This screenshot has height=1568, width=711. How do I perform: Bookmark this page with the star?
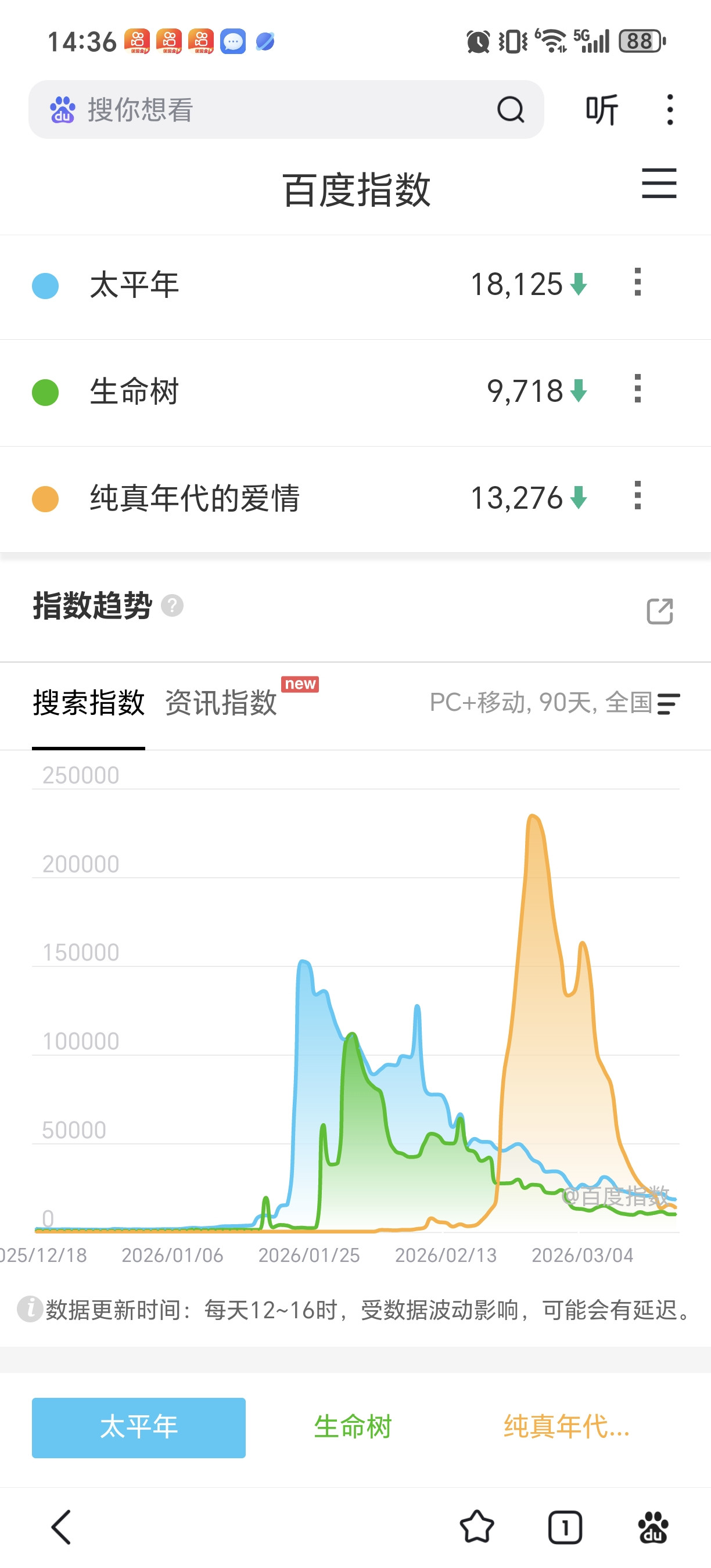click(477, 1527)
